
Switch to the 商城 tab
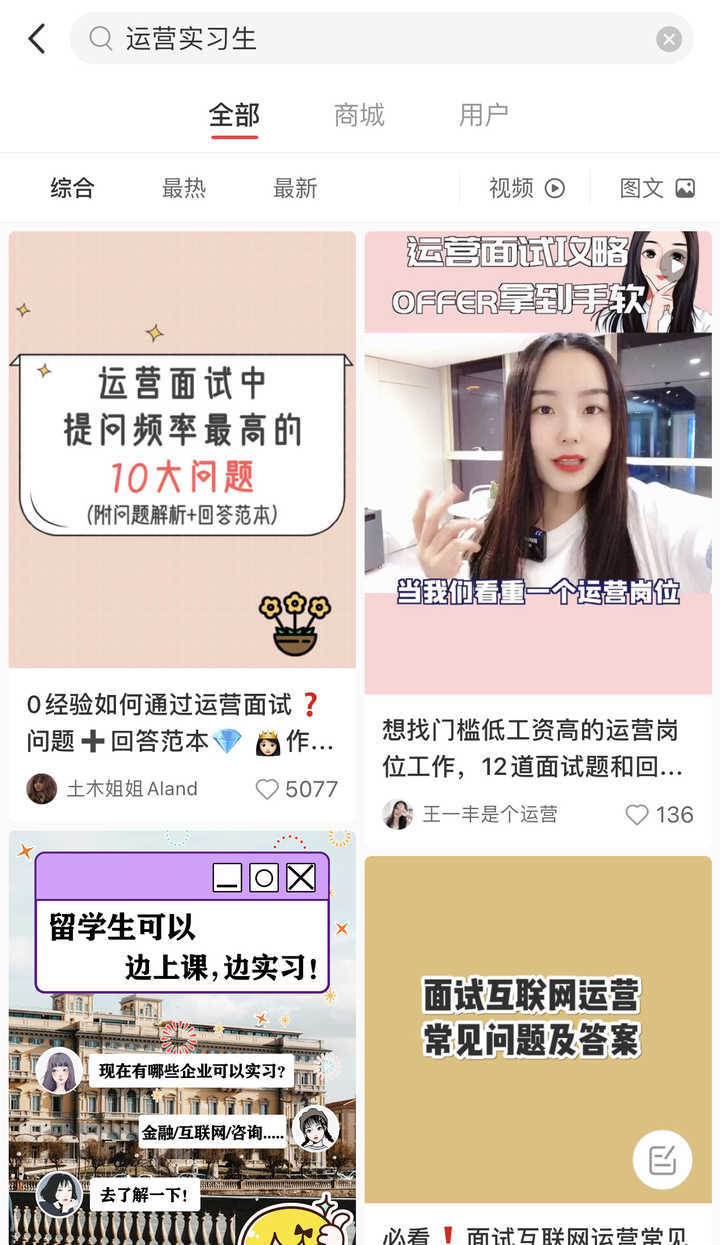tap(359, 115)
